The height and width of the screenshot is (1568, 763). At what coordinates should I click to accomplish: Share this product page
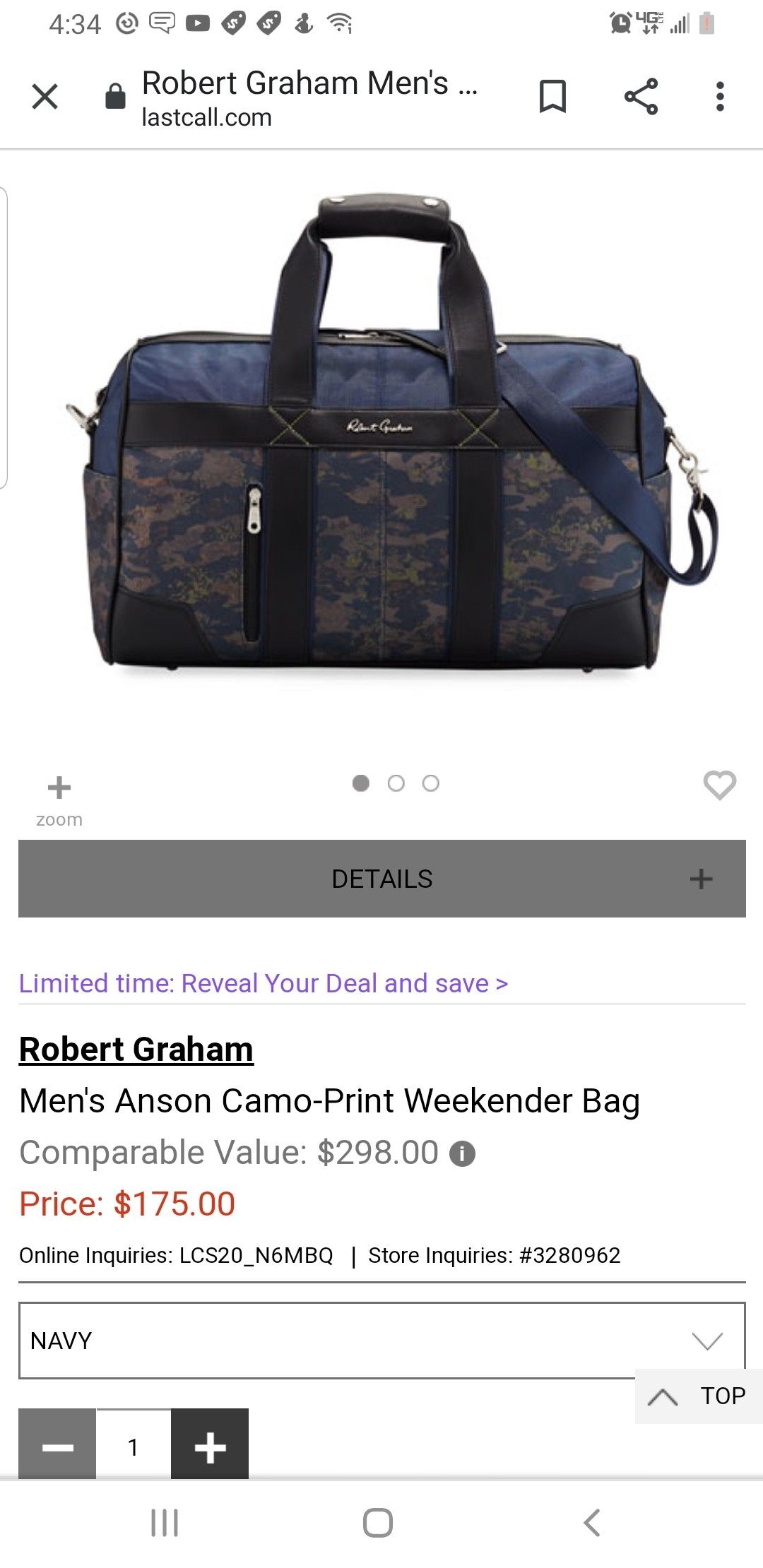(641, 97)
